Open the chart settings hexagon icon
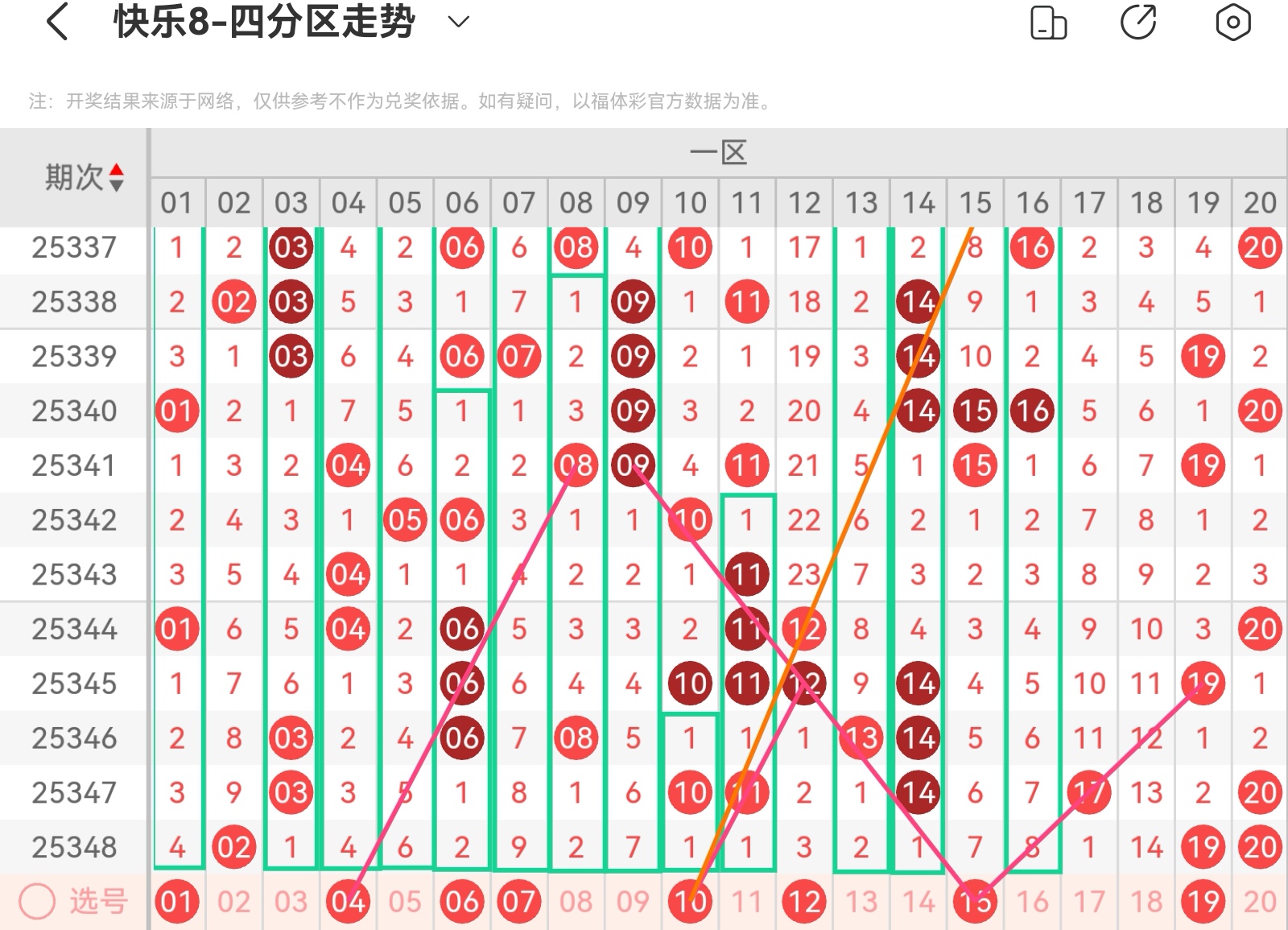 pos(1232,22)
